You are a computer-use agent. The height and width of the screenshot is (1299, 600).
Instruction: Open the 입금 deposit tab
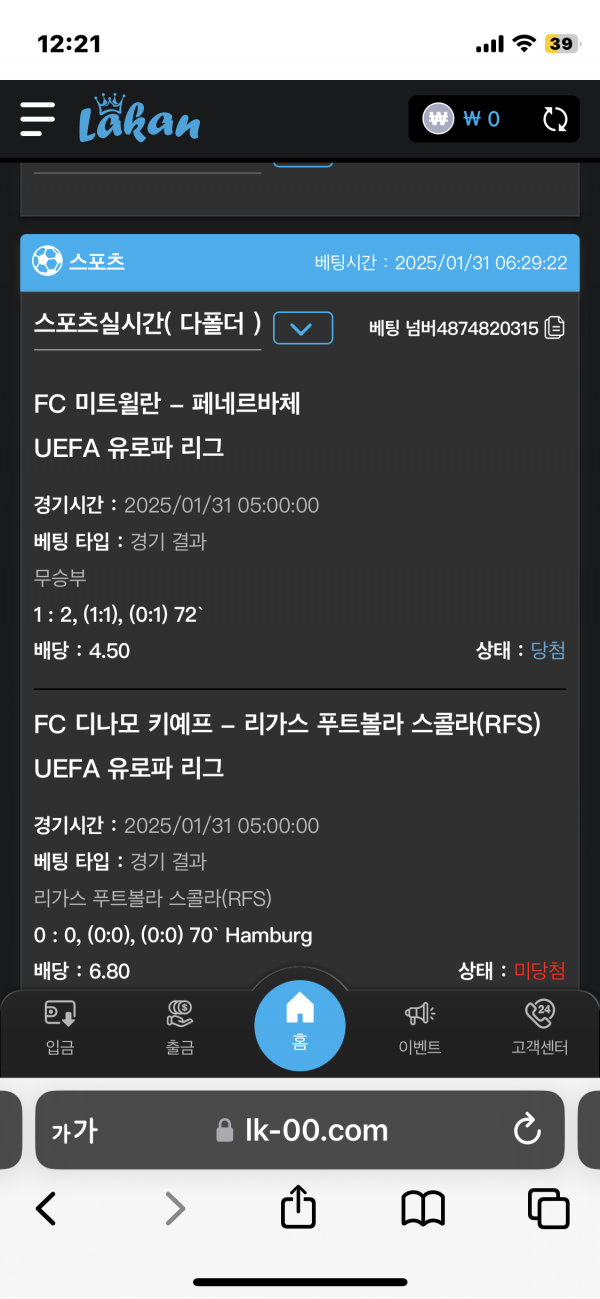[60, 1028]
